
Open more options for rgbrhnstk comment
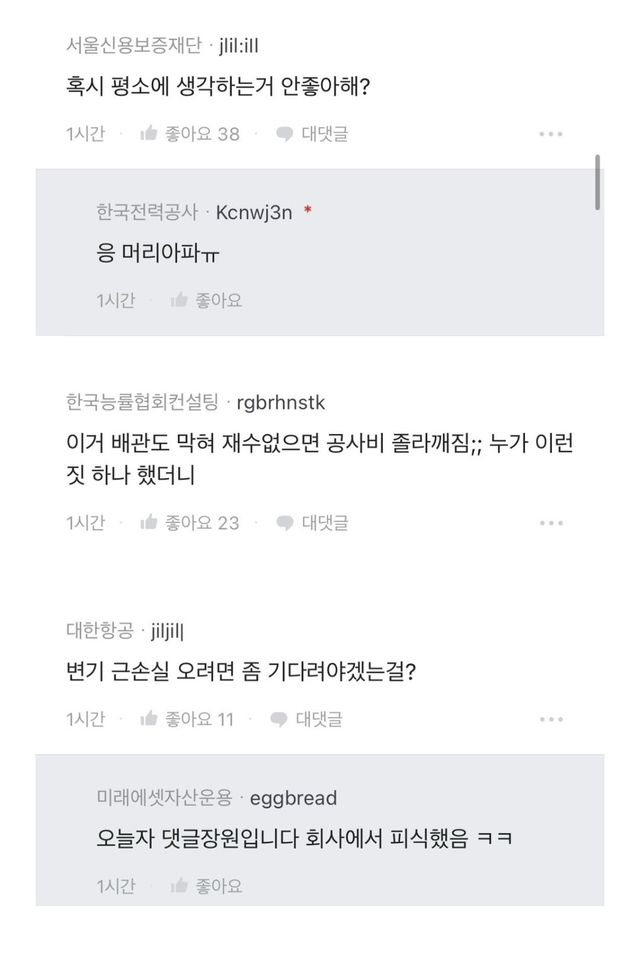click(551, 522)
